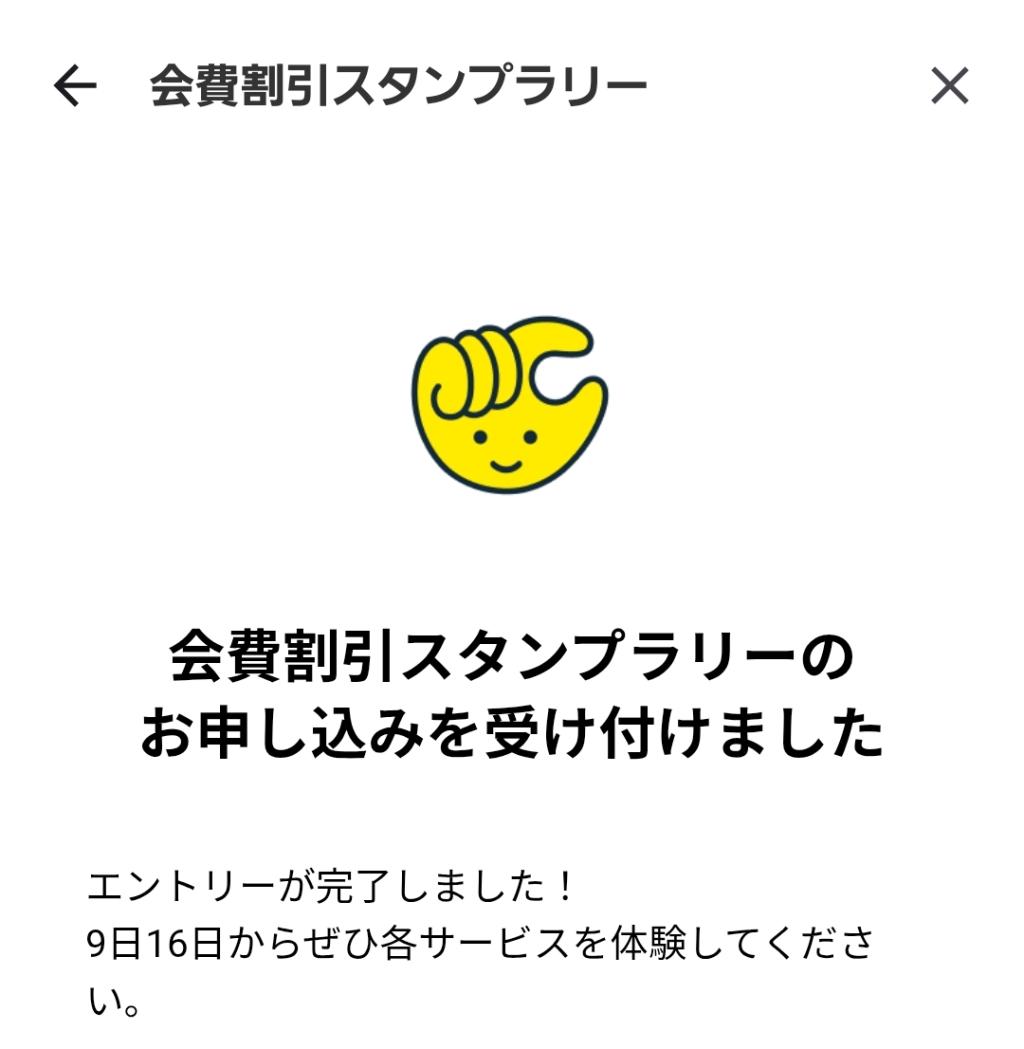
Task: Close the 会費割引スタンプラリー screen
Action: point(949,87)
